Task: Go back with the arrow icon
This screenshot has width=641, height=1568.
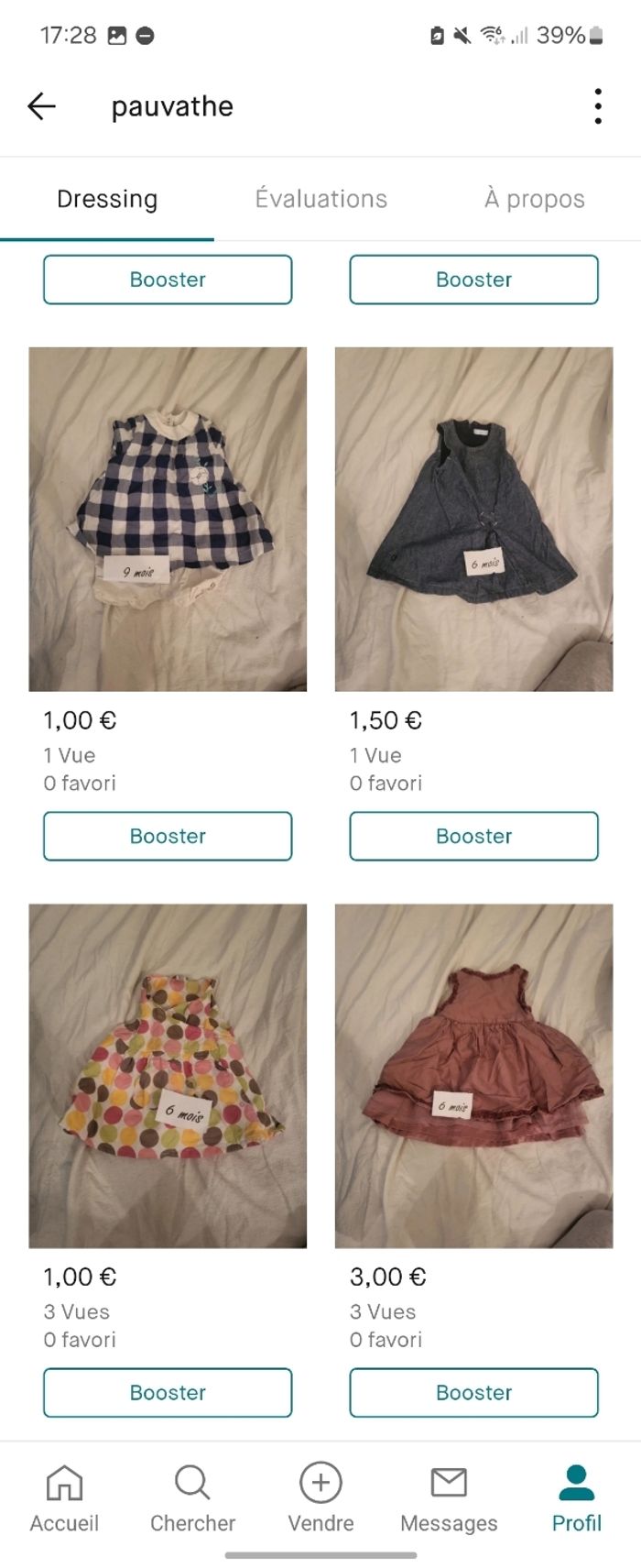Action: coord(42,106)
